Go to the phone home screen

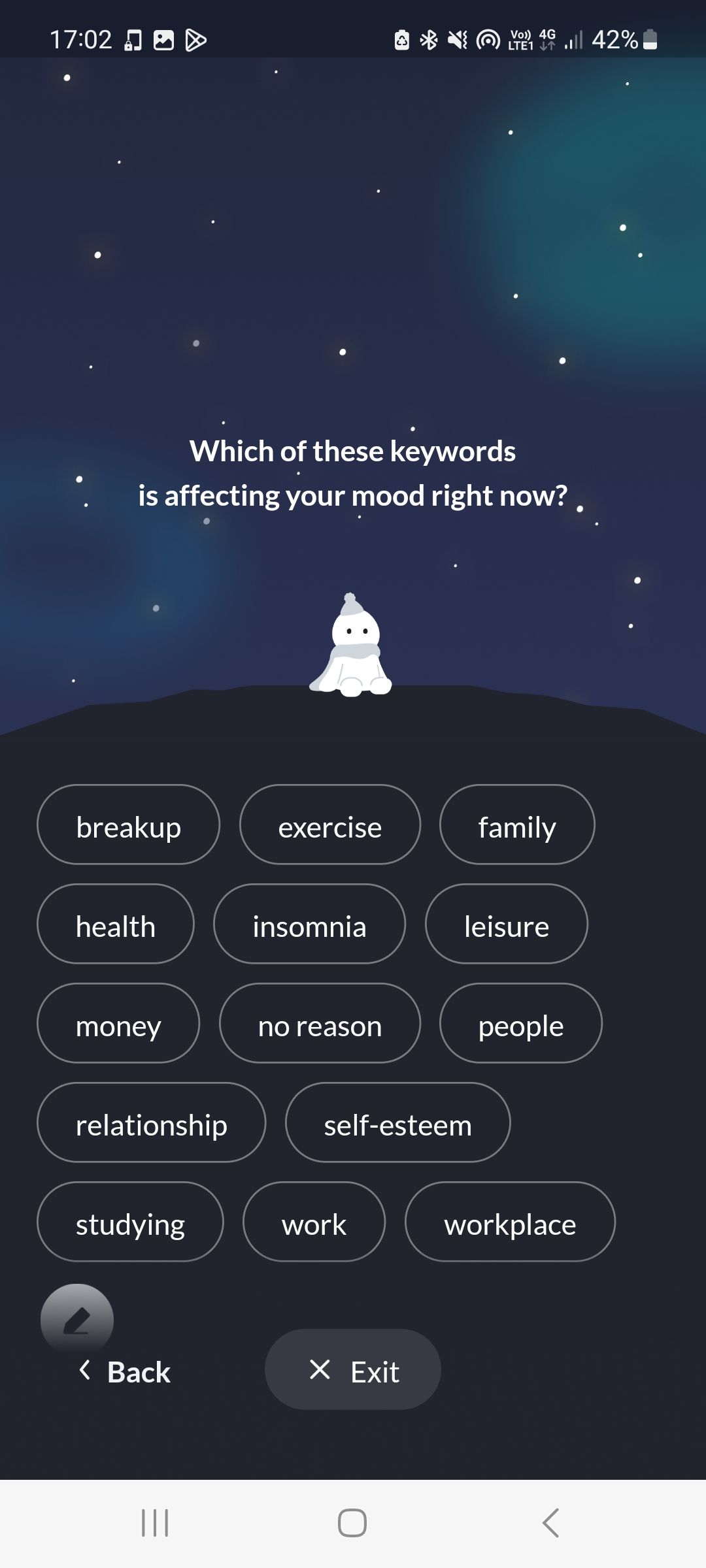pyautogui.click(x=352, y=1523)
